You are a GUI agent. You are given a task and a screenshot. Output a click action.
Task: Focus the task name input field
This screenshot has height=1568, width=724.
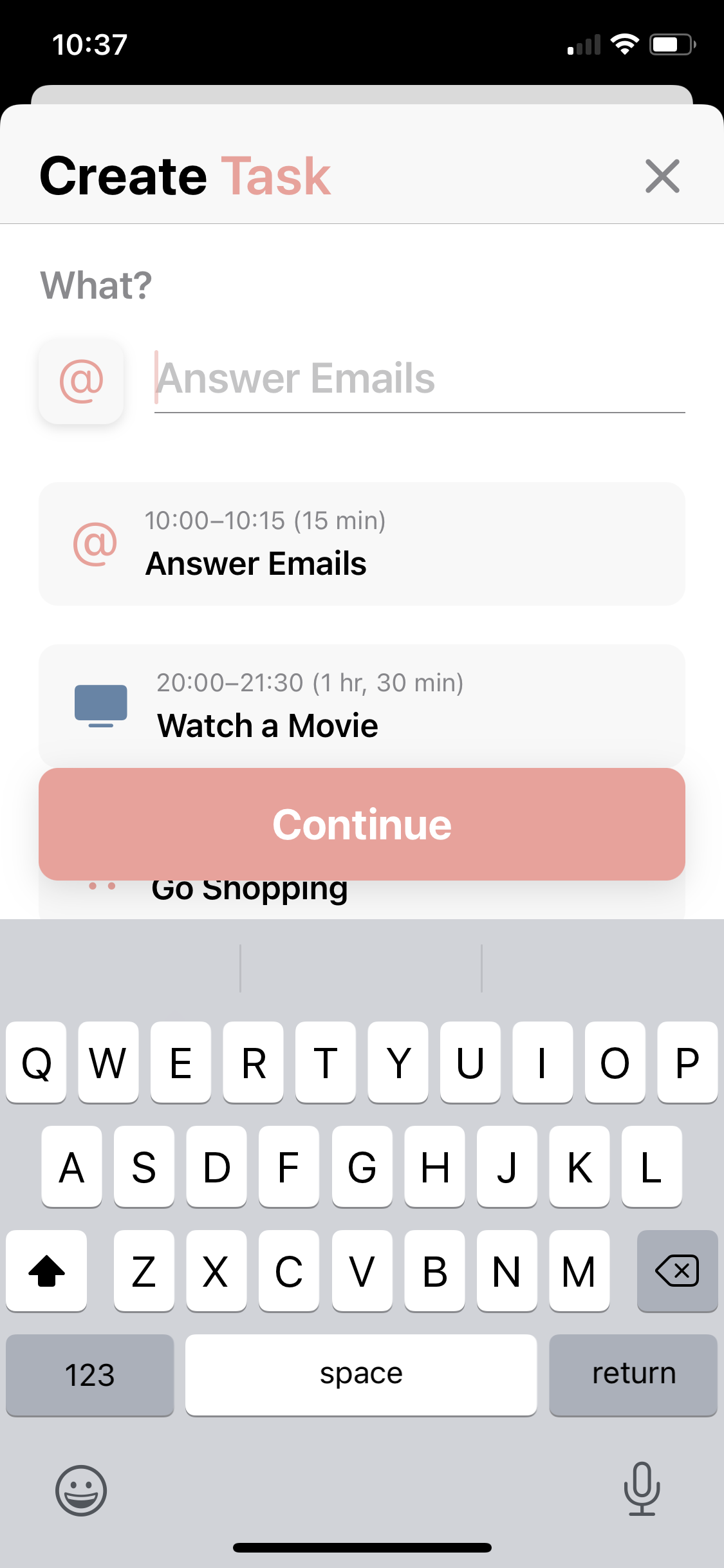coord(418,380)
